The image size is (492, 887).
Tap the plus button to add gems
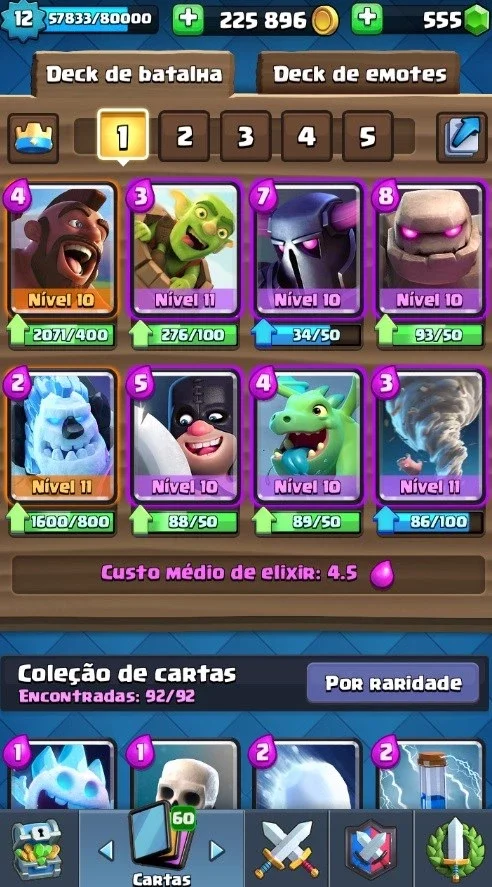[x=367, y=19]
